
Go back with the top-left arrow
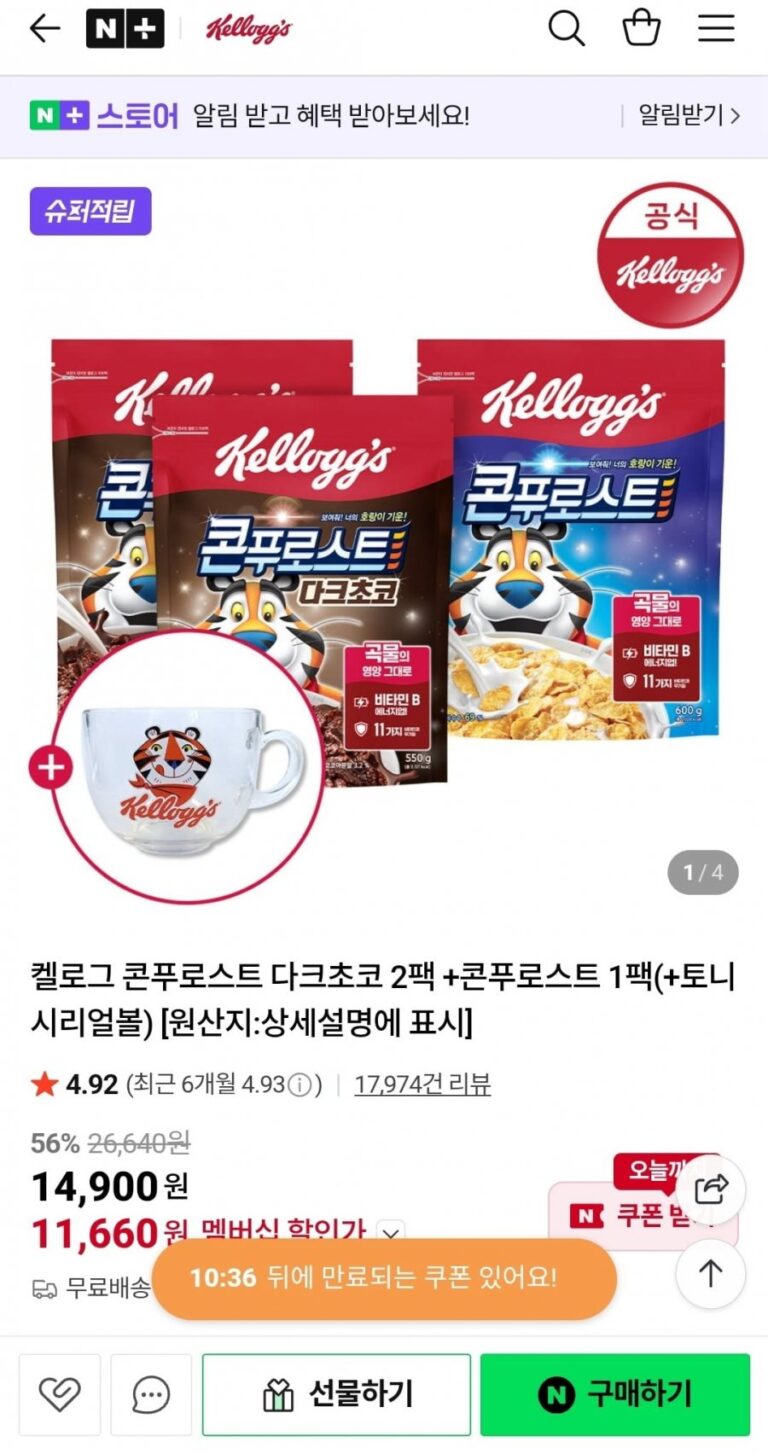(x=45, y=29)
